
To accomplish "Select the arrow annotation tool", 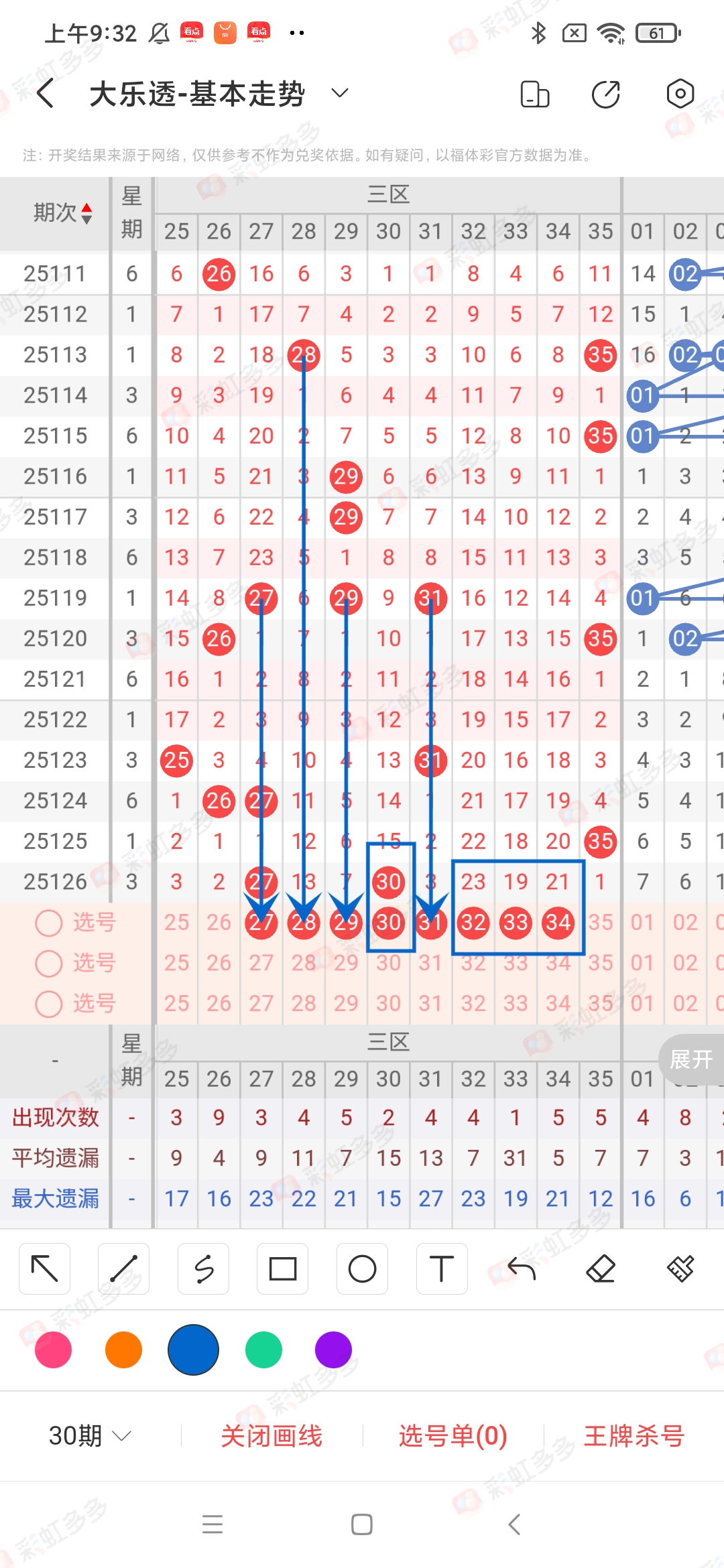I will [44, 1268].
